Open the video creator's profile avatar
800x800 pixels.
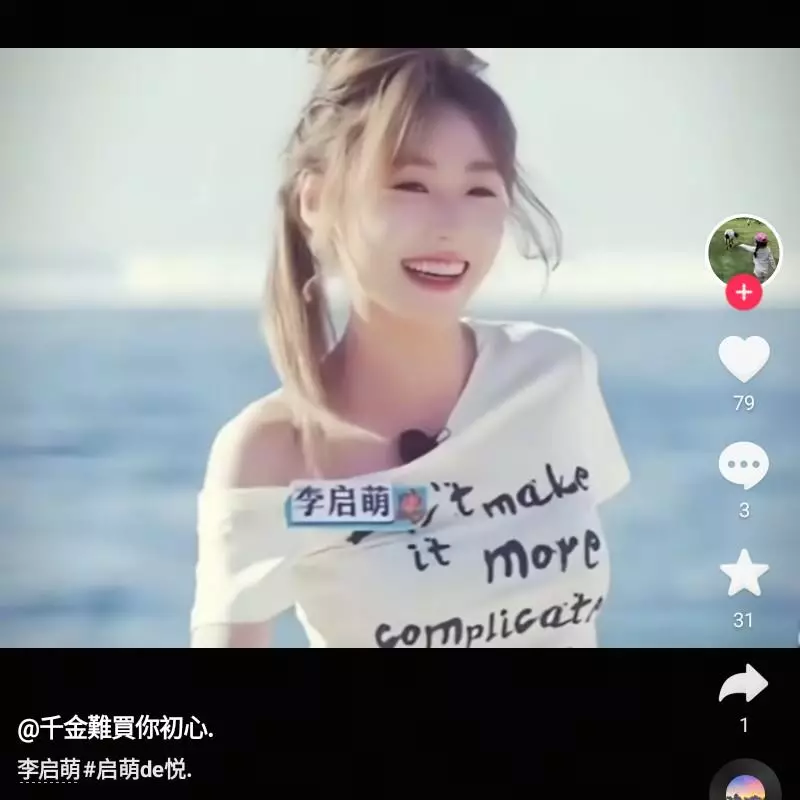tap(743, 250)
